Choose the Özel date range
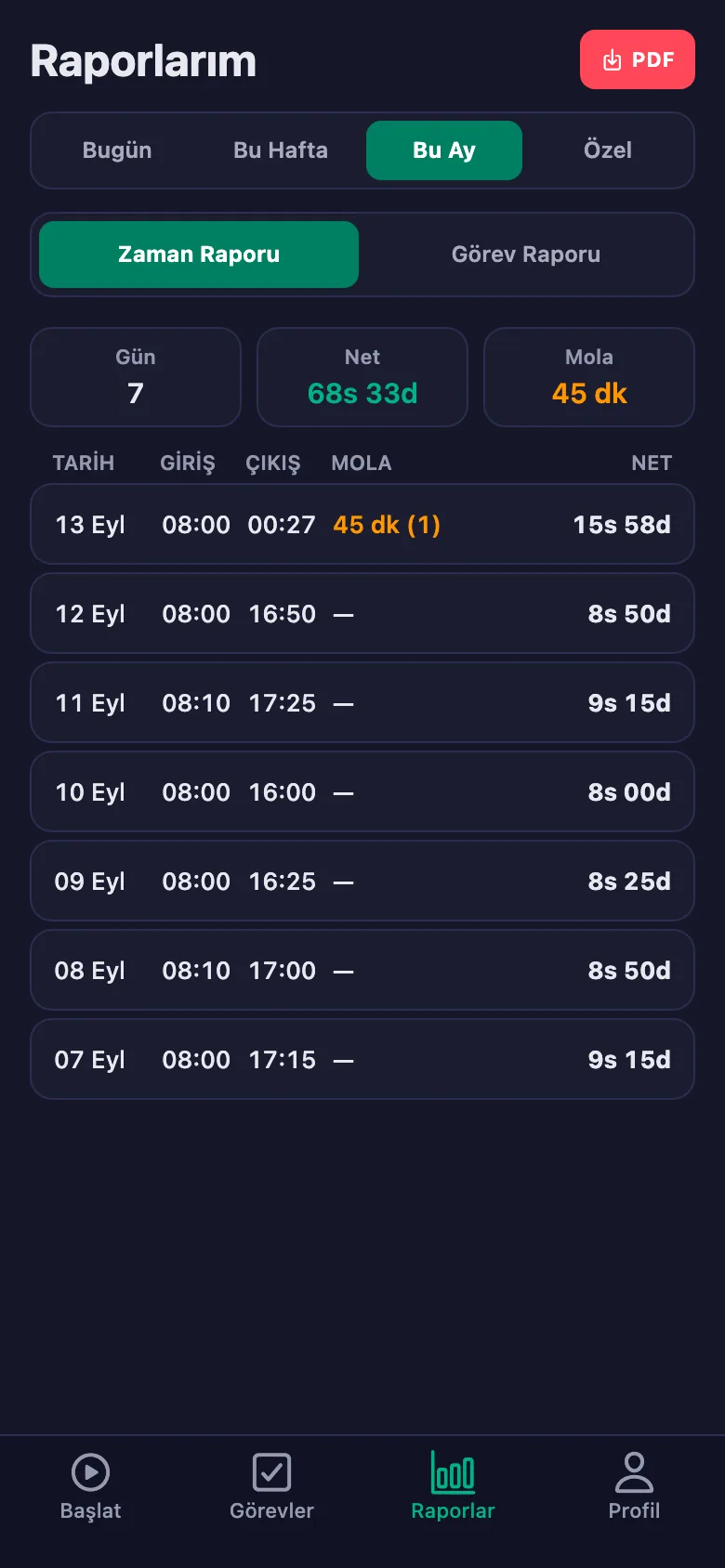725x1568 pixels. (608, 150)
